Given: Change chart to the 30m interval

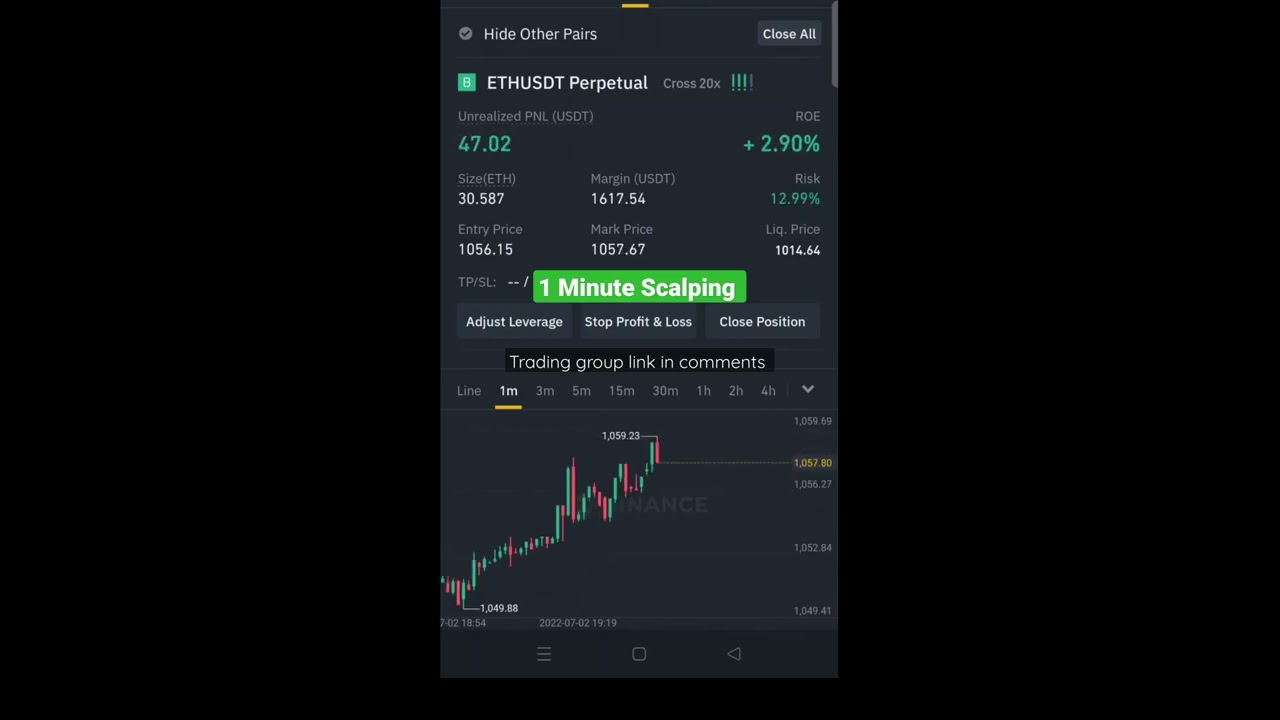Looking at the screenshot, I should tap(665, 391).
